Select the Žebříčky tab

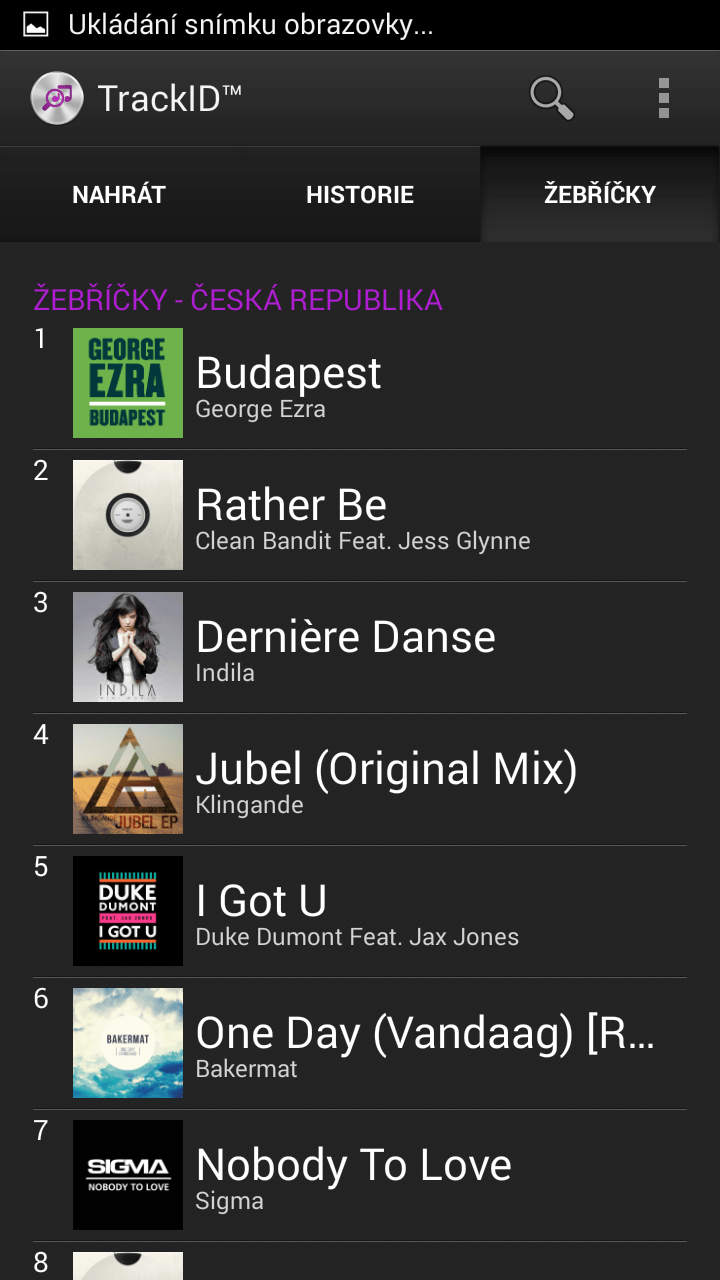point(600,194)
